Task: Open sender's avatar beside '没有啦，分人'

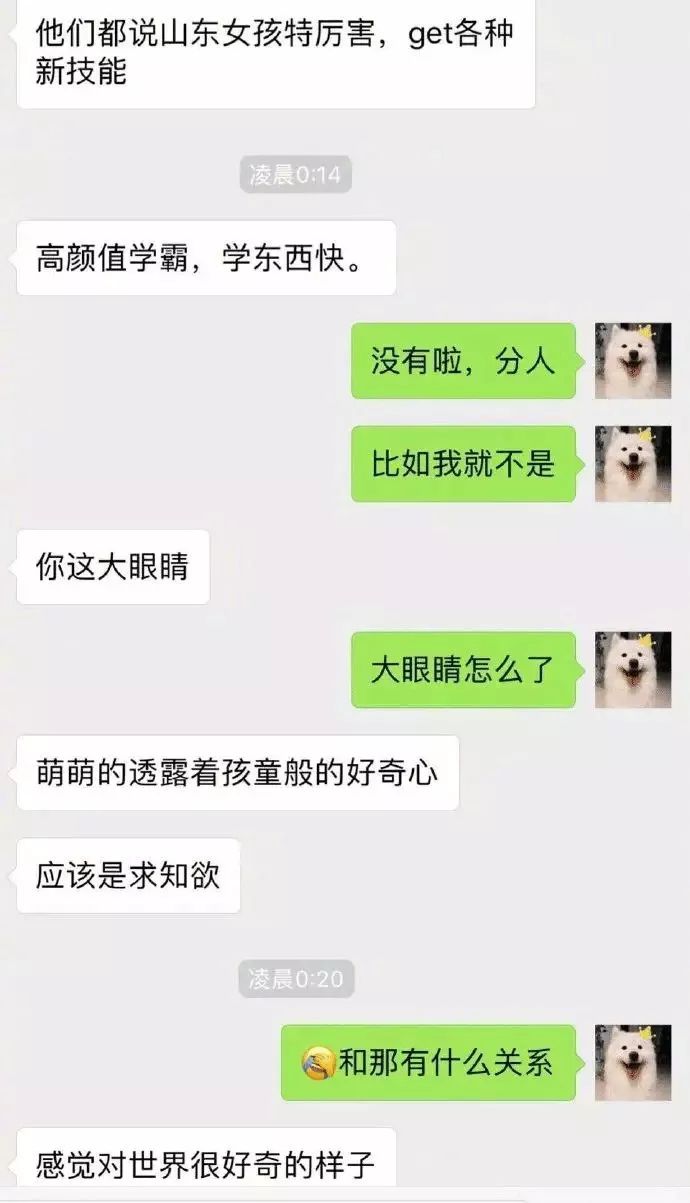Action: coord(632,361)
